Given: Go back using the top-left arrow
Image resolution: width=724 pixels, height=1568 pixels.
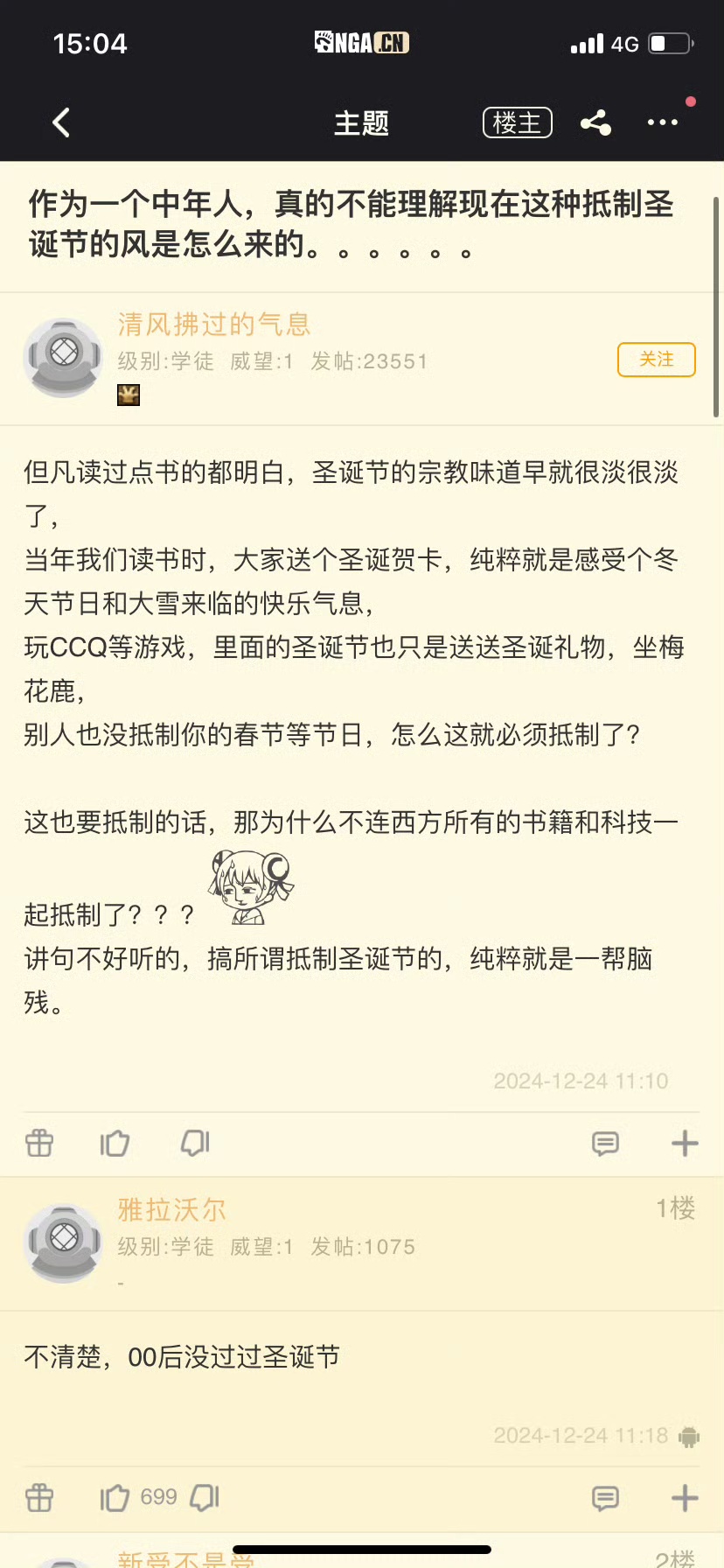Looking at the screenshot, I should [61, 122].
